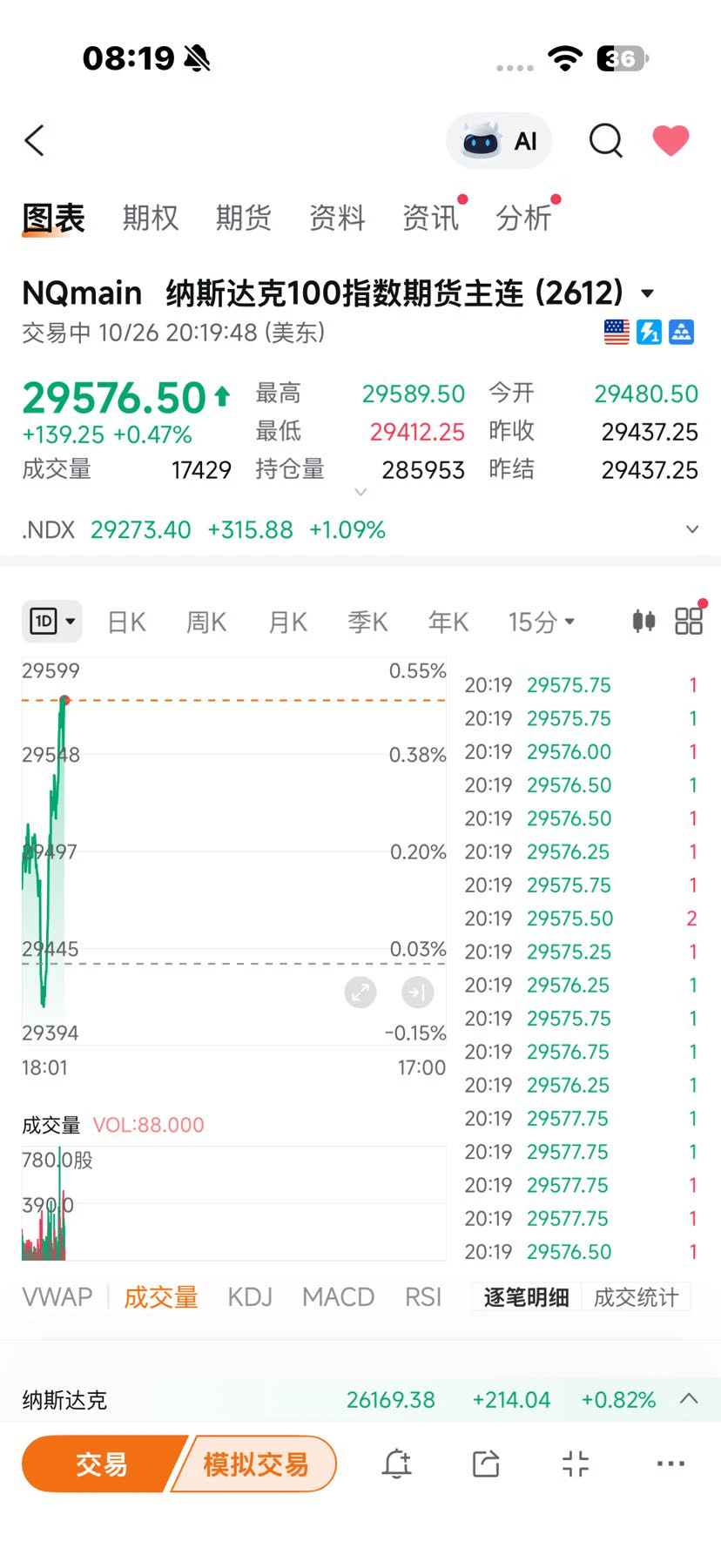Tap the orange 交易 button
The height and width of the screenshot is (1568, 721).
tap(102, 1464)
